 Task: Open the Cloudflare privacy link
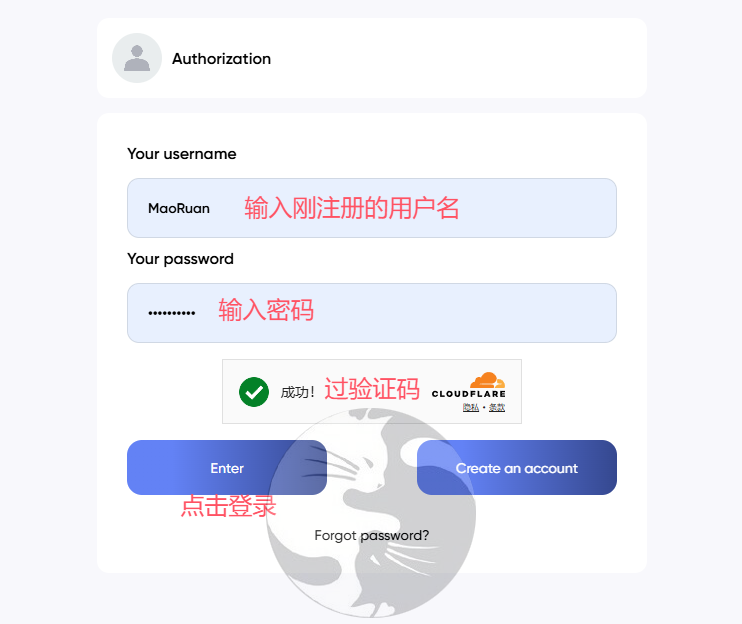coord(471,408)
